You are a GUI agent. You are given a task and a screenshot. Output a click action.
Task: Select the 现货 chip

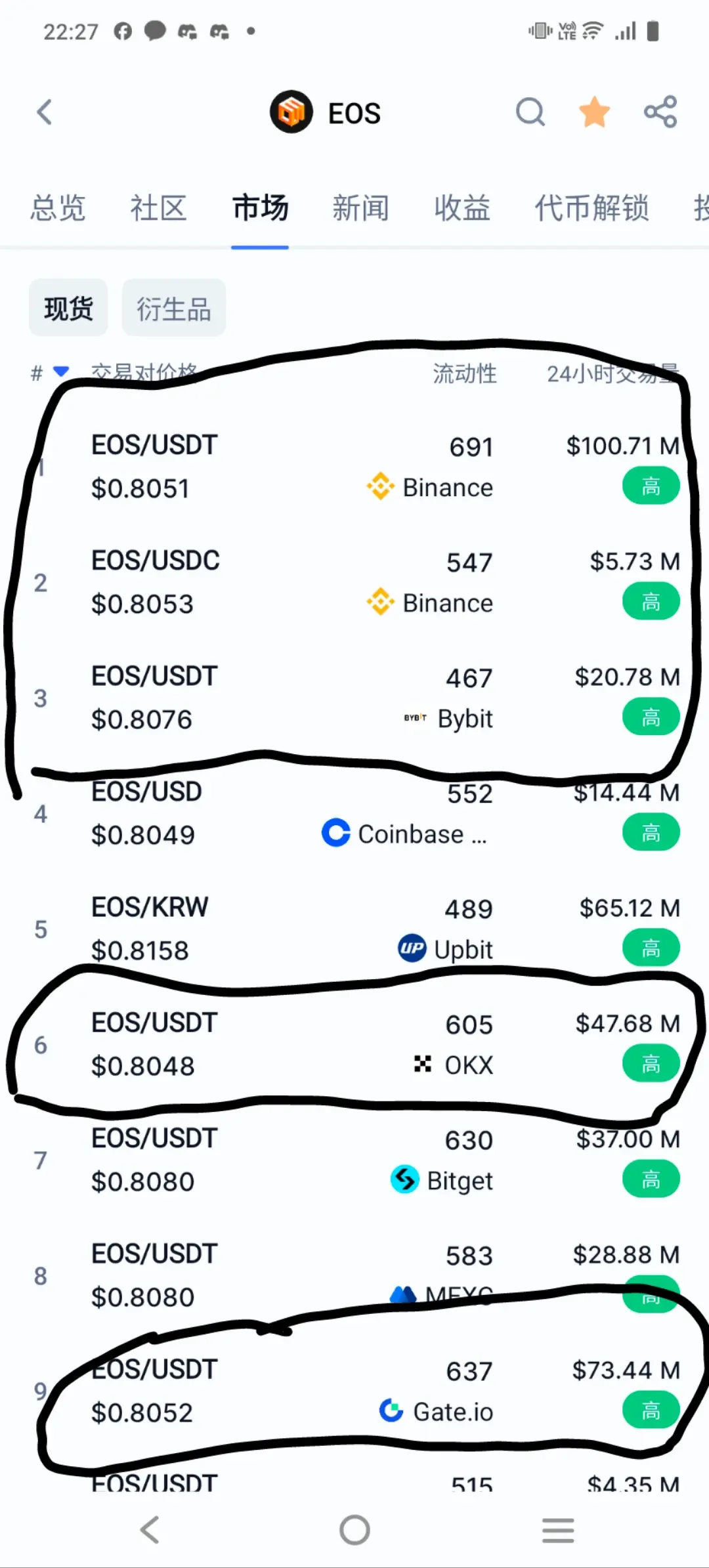coord(68,308)
